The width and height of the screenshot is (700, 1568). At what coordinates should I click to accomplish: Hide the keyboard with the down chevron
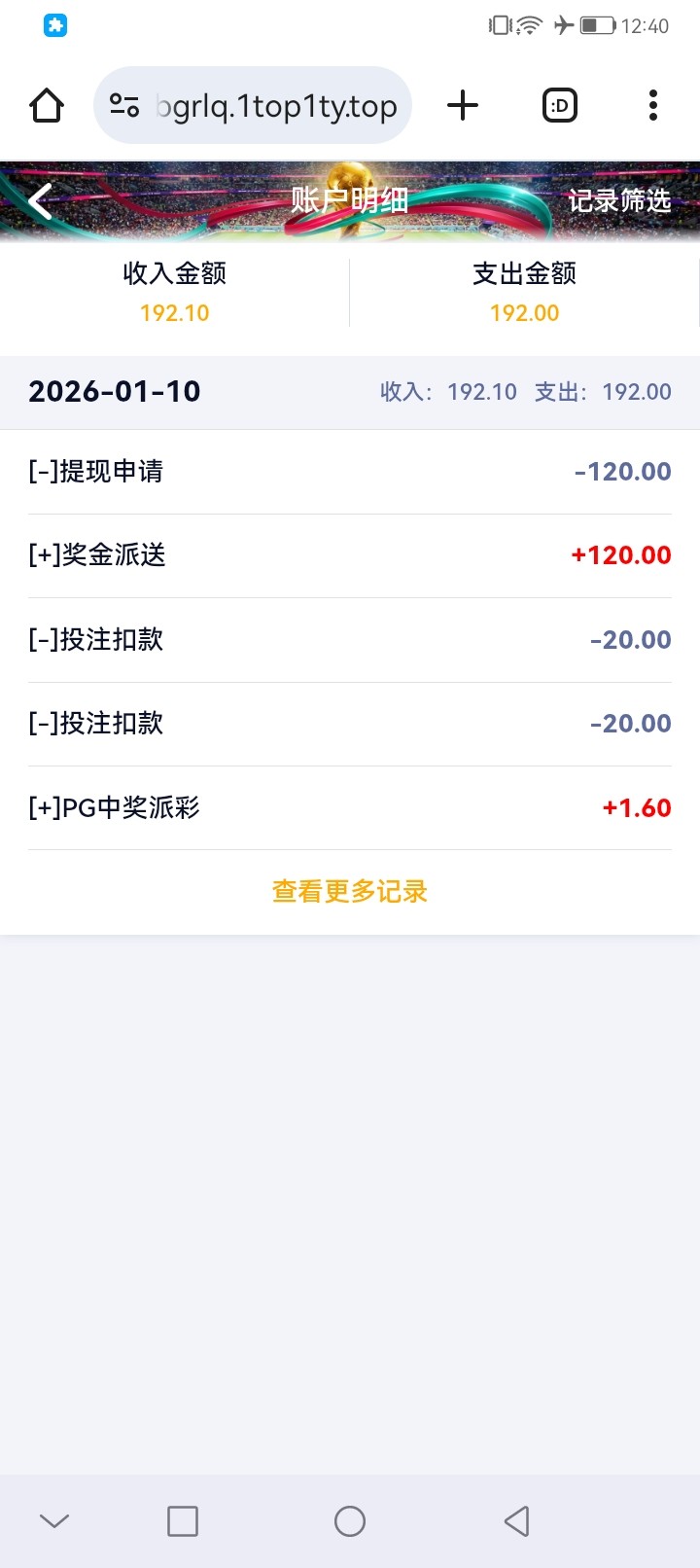tap(54, 1519)
